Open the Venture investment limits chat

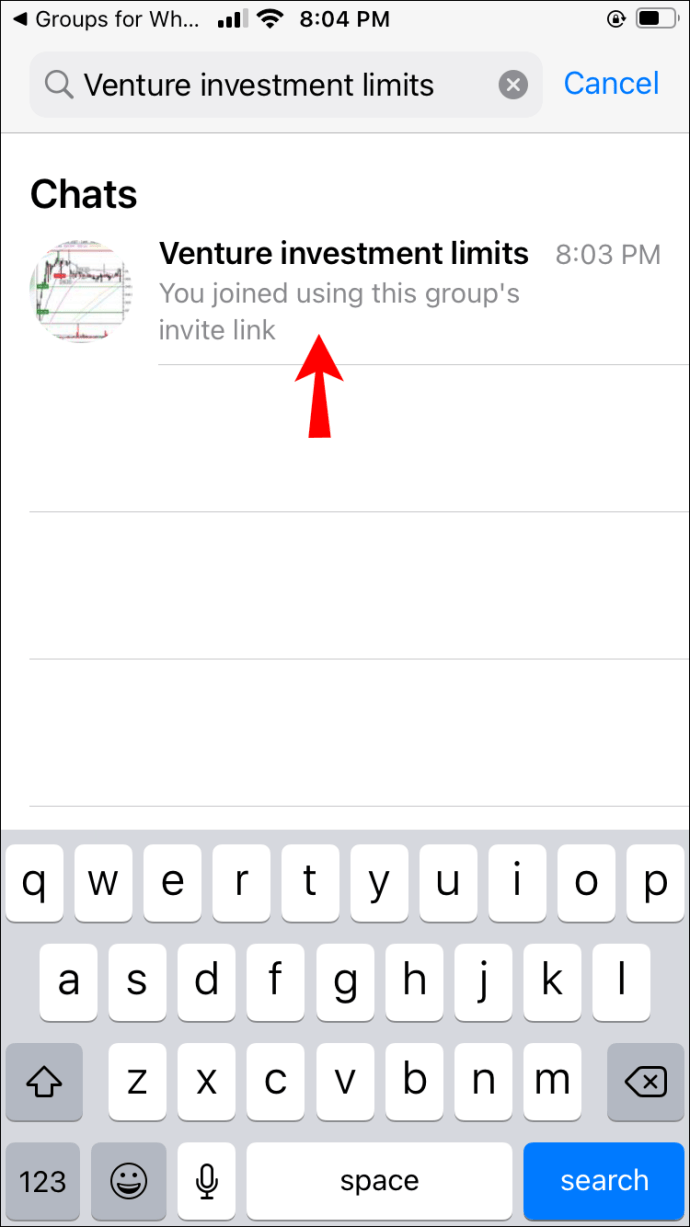[345, 291]
